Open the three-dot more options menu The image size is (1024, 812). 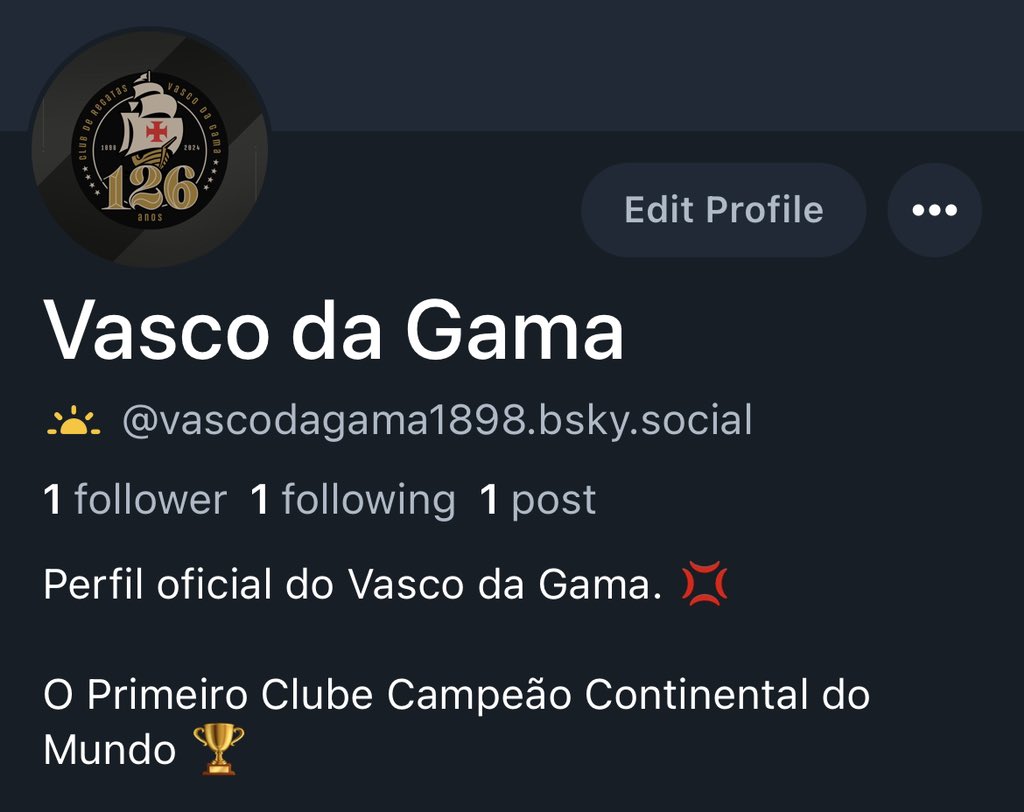click(x=934, y=210)
